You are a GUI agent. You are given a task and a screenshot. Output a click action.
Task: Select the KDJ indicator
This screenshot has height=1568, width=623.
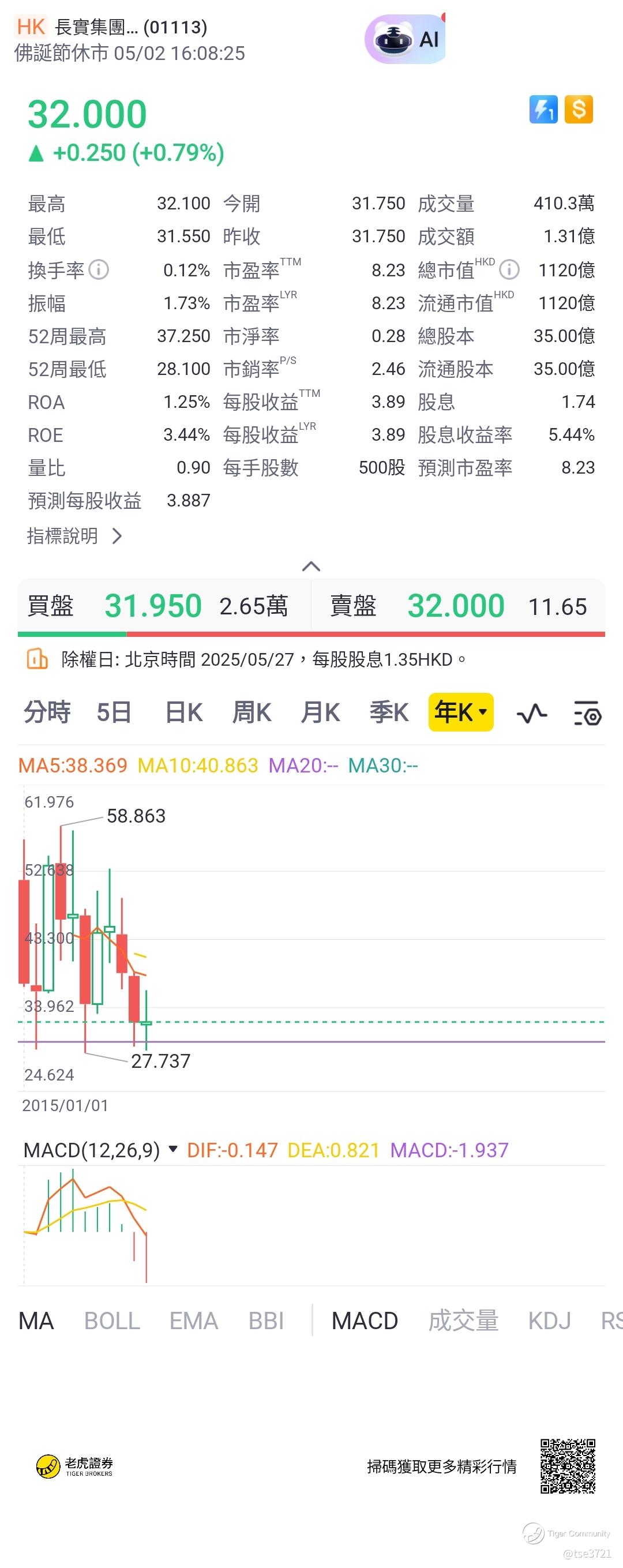[x=549, y=1321]
